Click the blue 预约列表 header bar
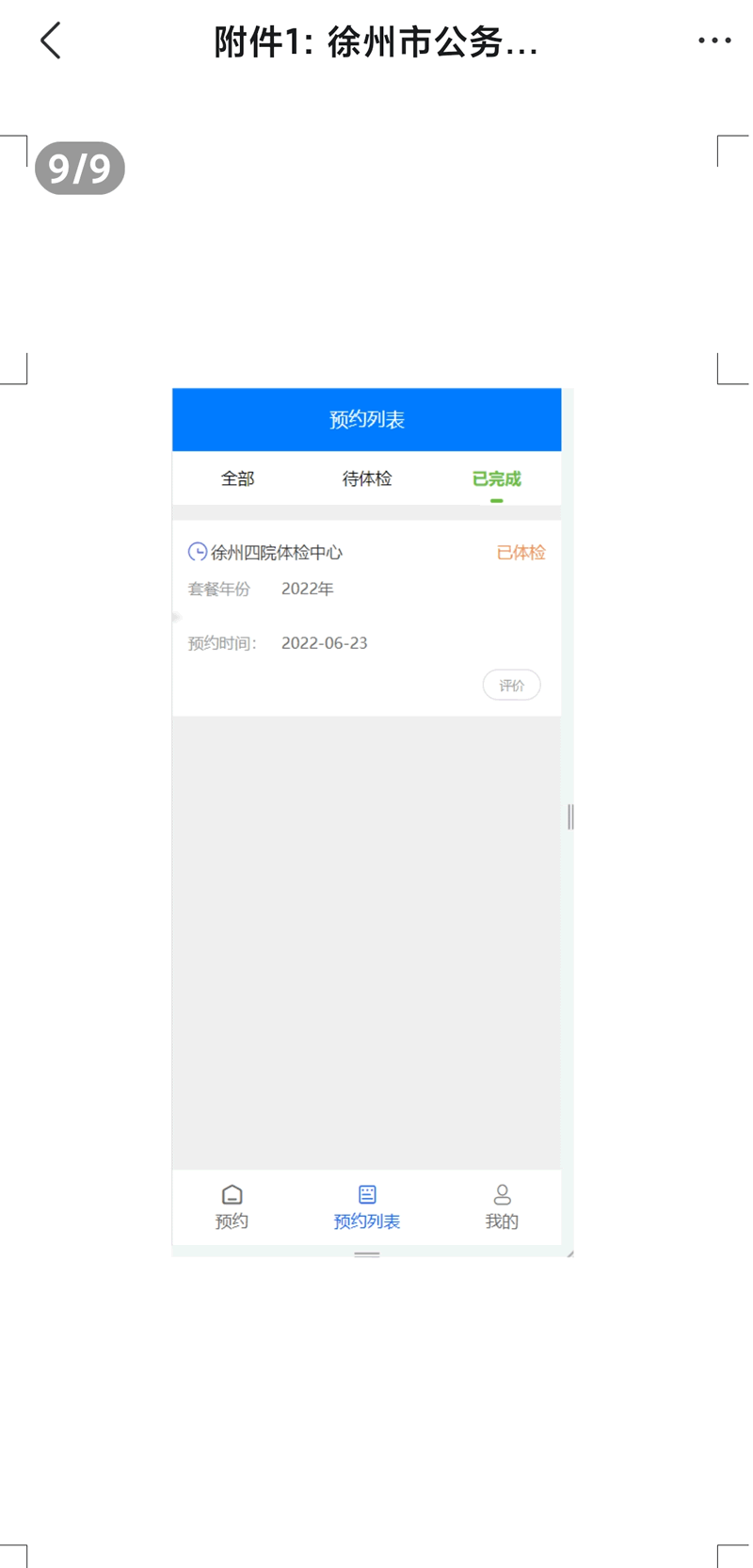Viewport: 753px width, 1568px height. tap(366, 418)
